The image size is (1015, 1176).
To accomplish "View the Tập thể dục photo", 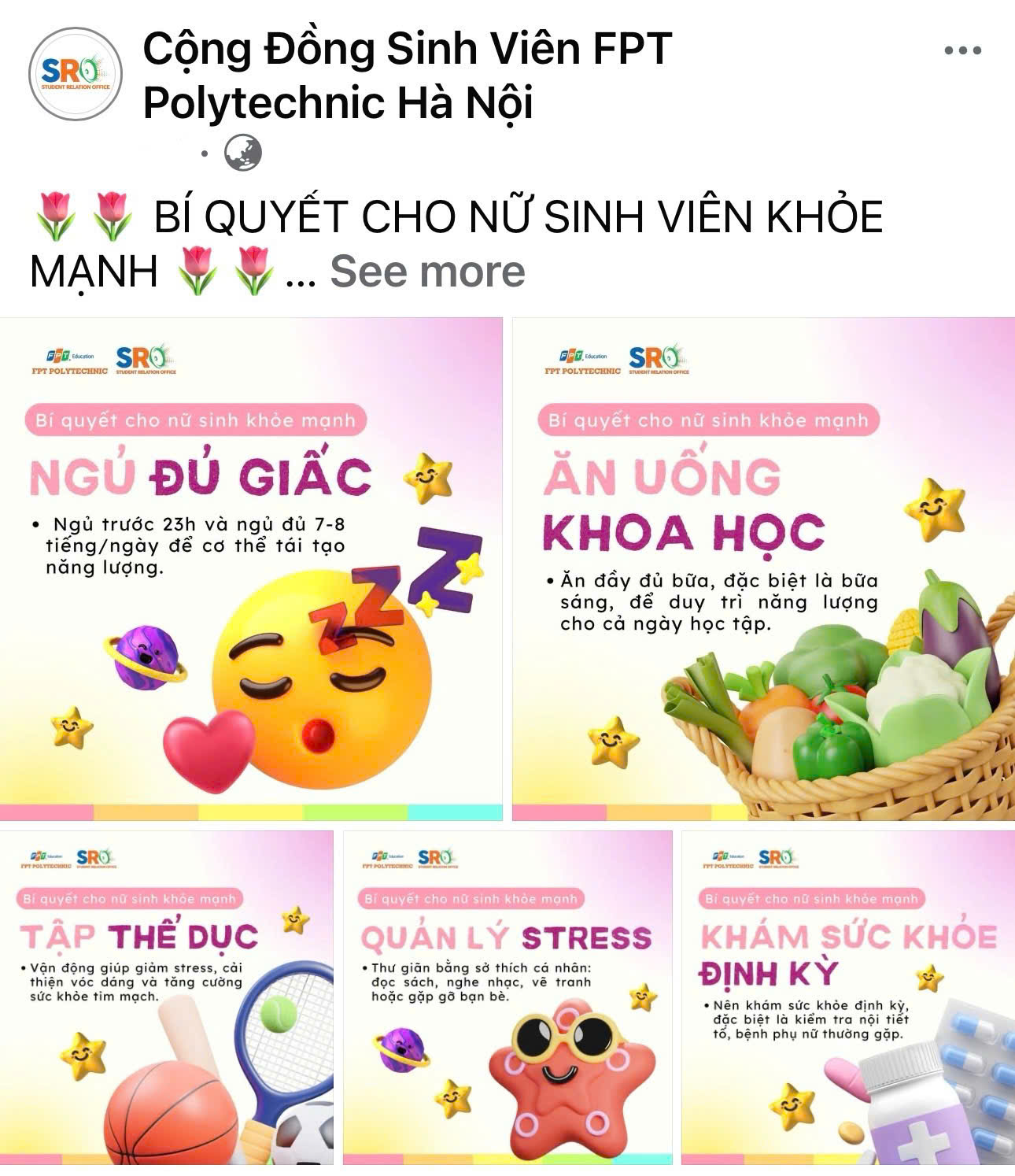I will [167, 998].
